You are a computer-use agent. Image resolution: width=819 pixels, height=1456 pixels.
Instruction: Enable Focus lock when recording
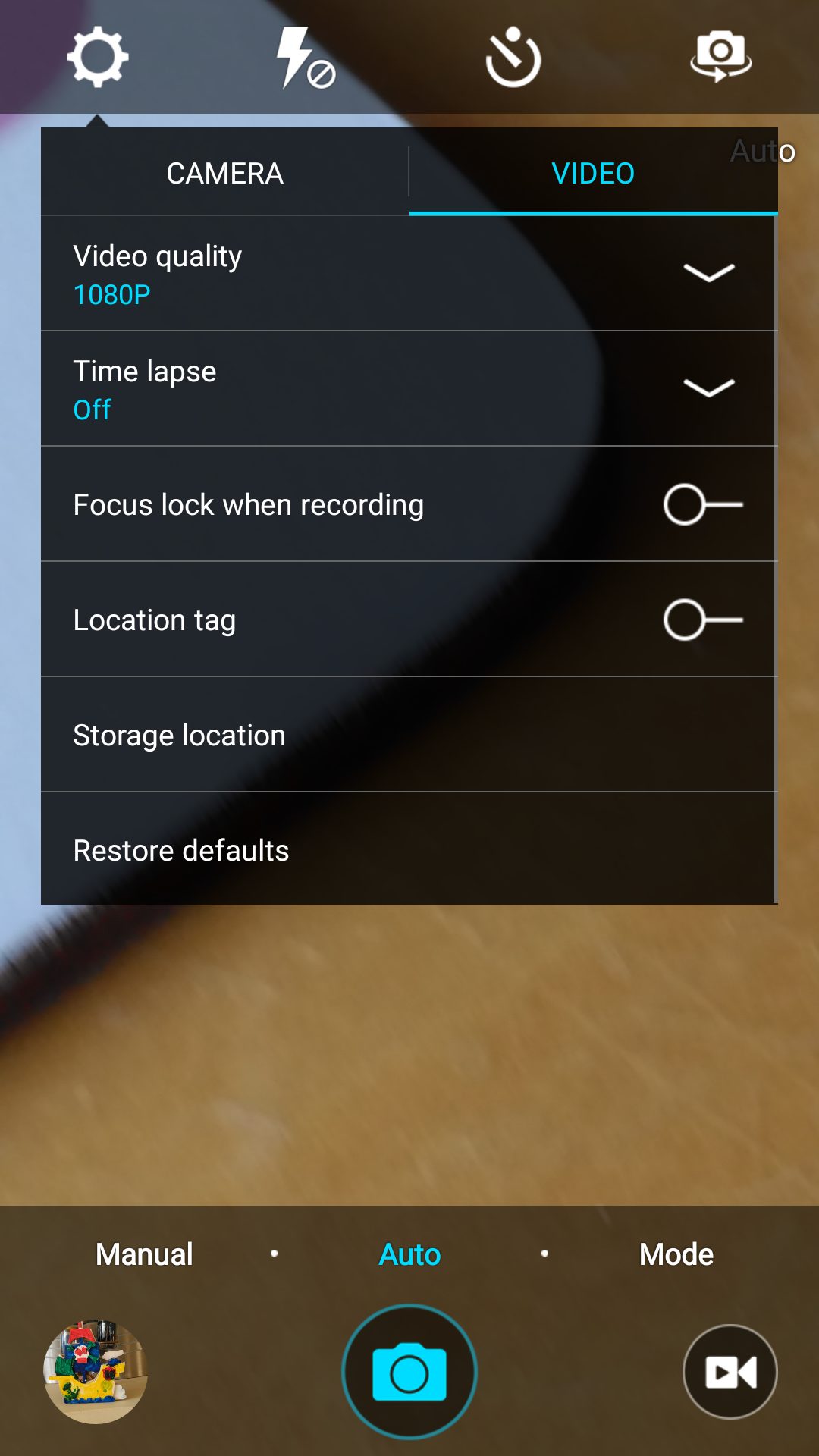(703, 504)
